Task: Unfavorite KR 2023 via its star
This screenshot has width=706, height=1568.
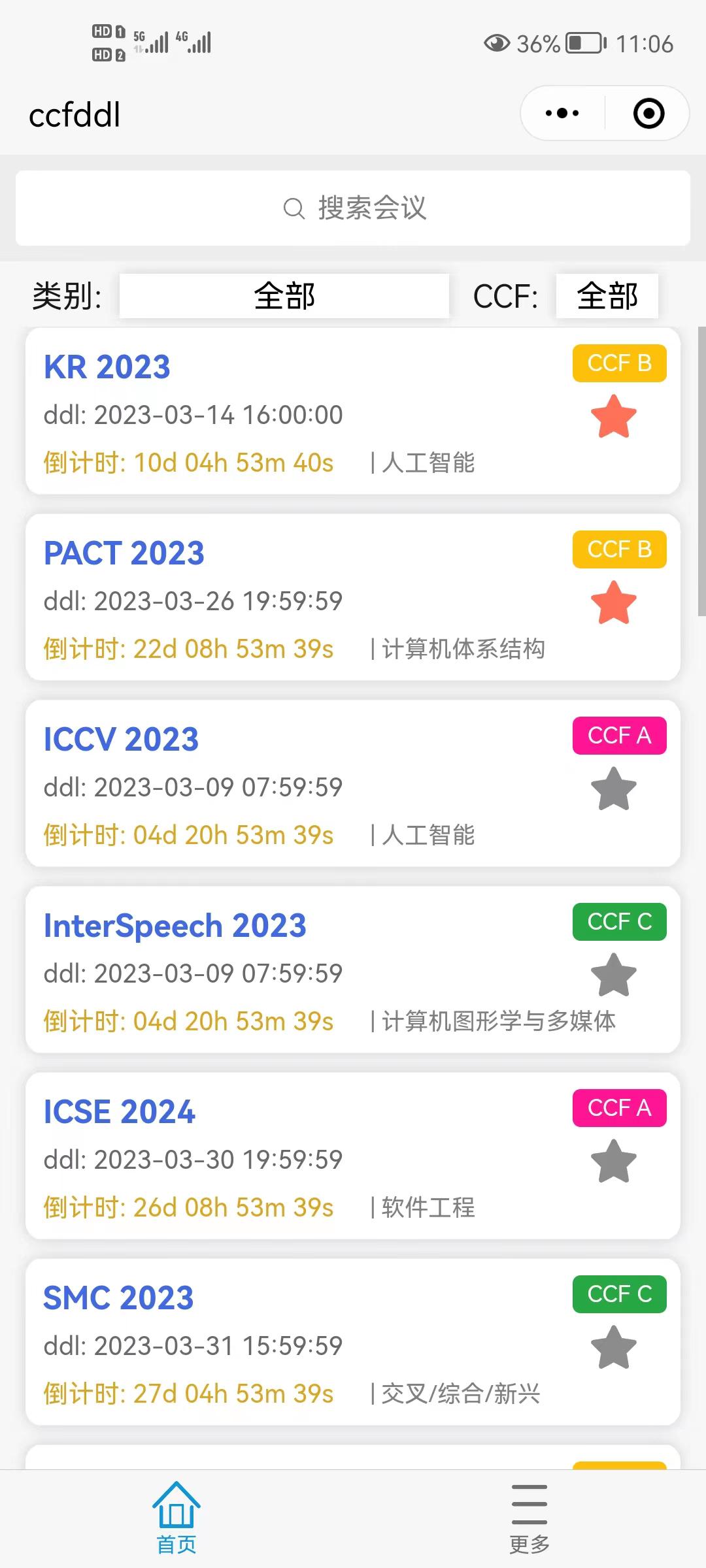Action: pos(613,417)
